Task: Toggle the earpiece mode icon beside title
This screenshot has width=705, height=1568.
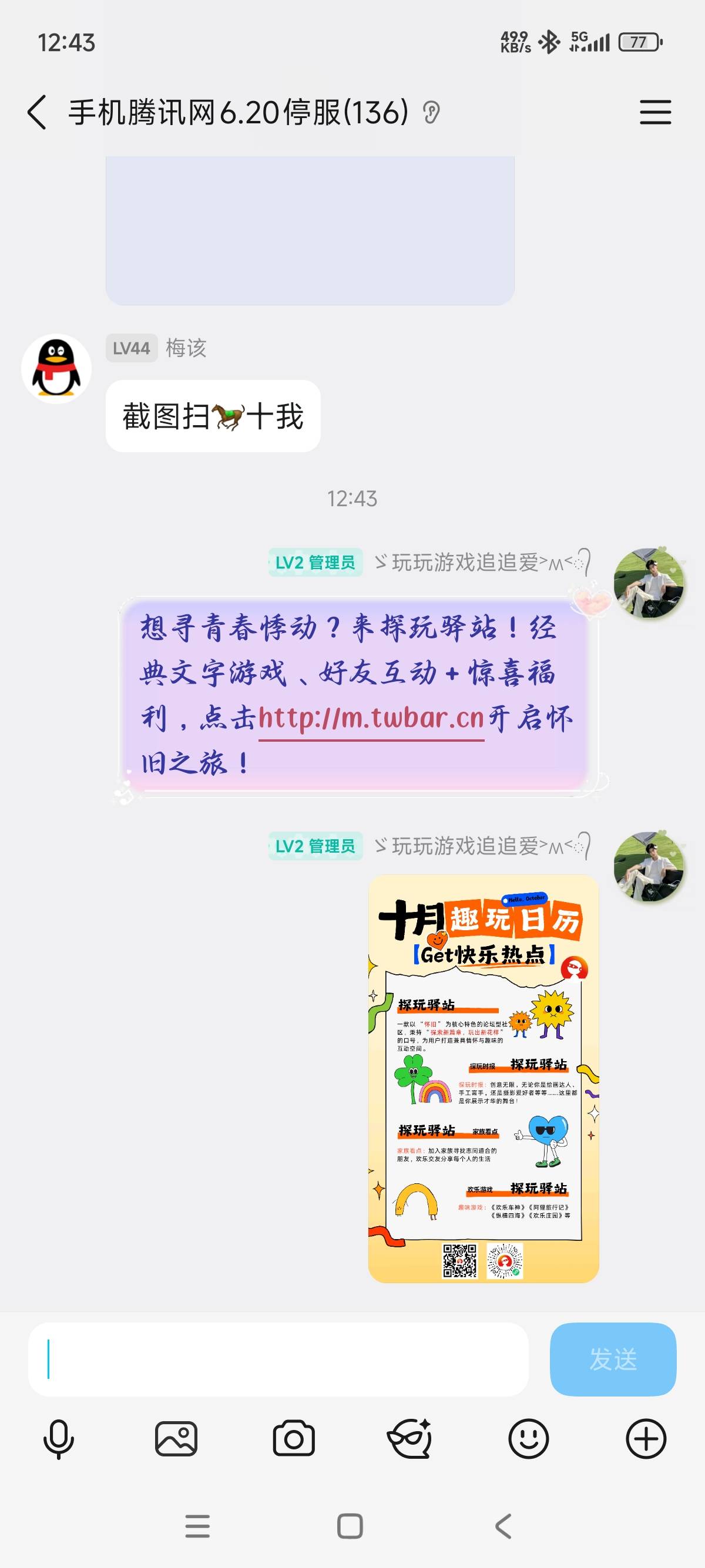Action: click(432, 113)
